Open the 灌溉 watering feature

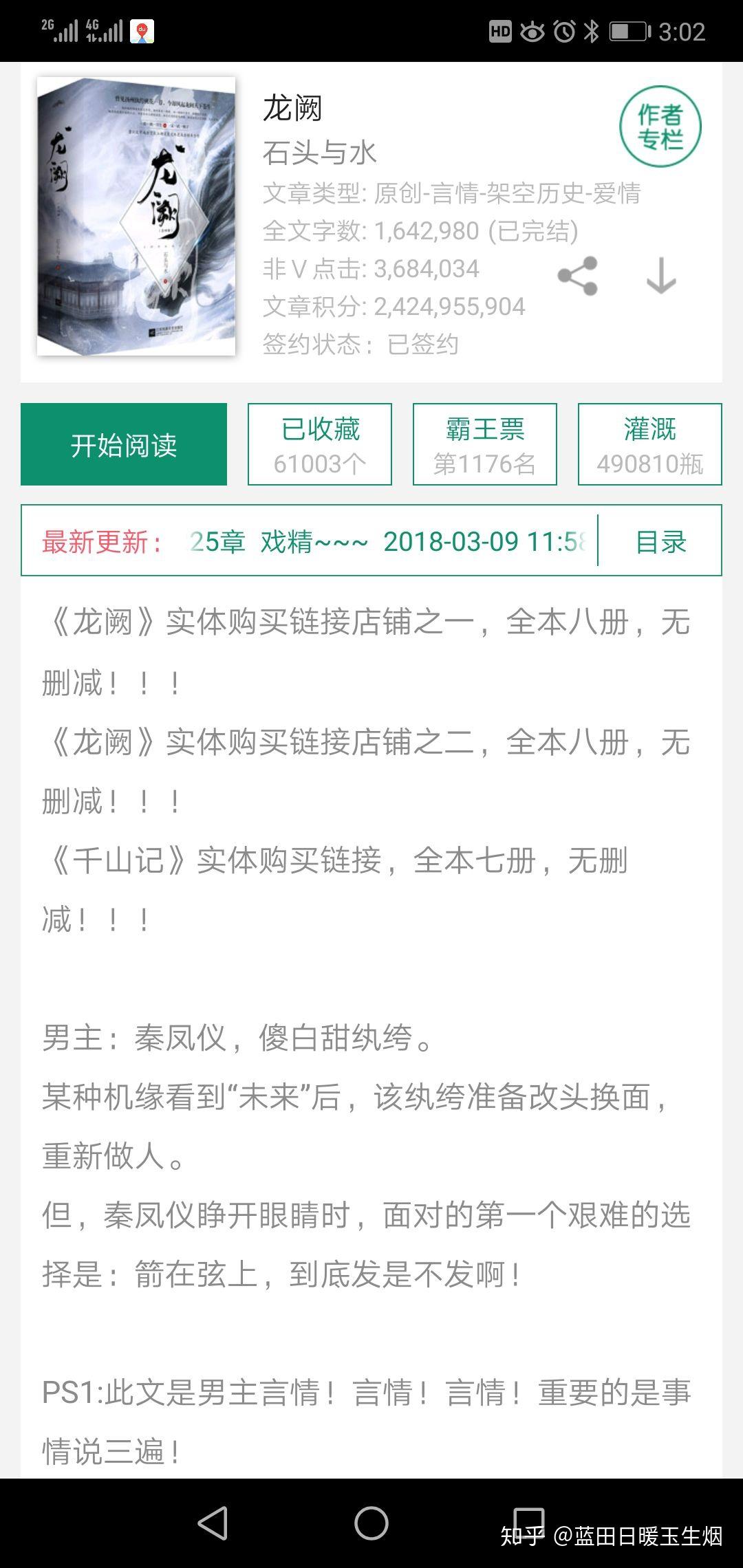[649, 444]
